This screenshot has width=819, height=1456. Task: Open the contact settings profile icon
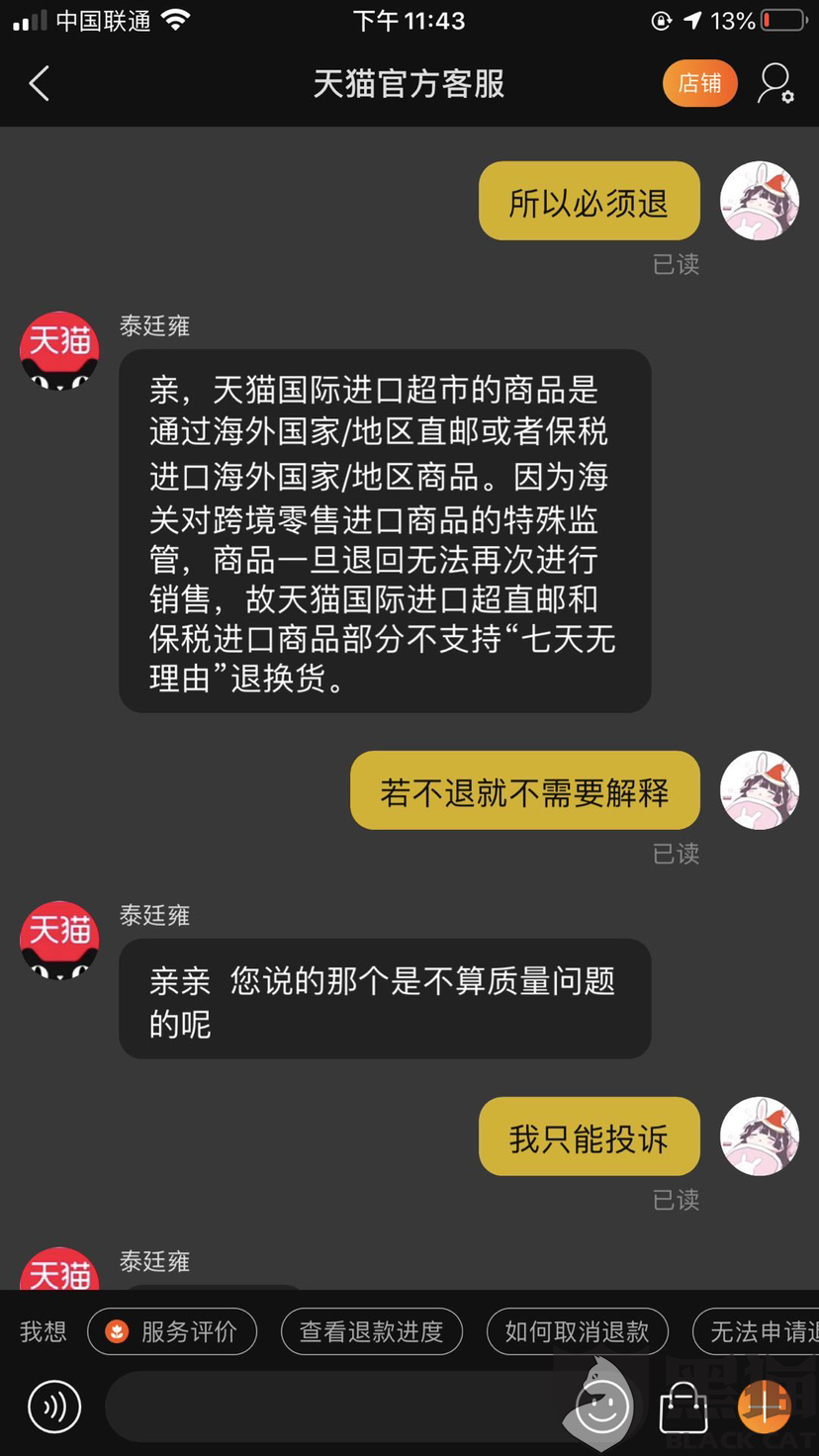775,84
